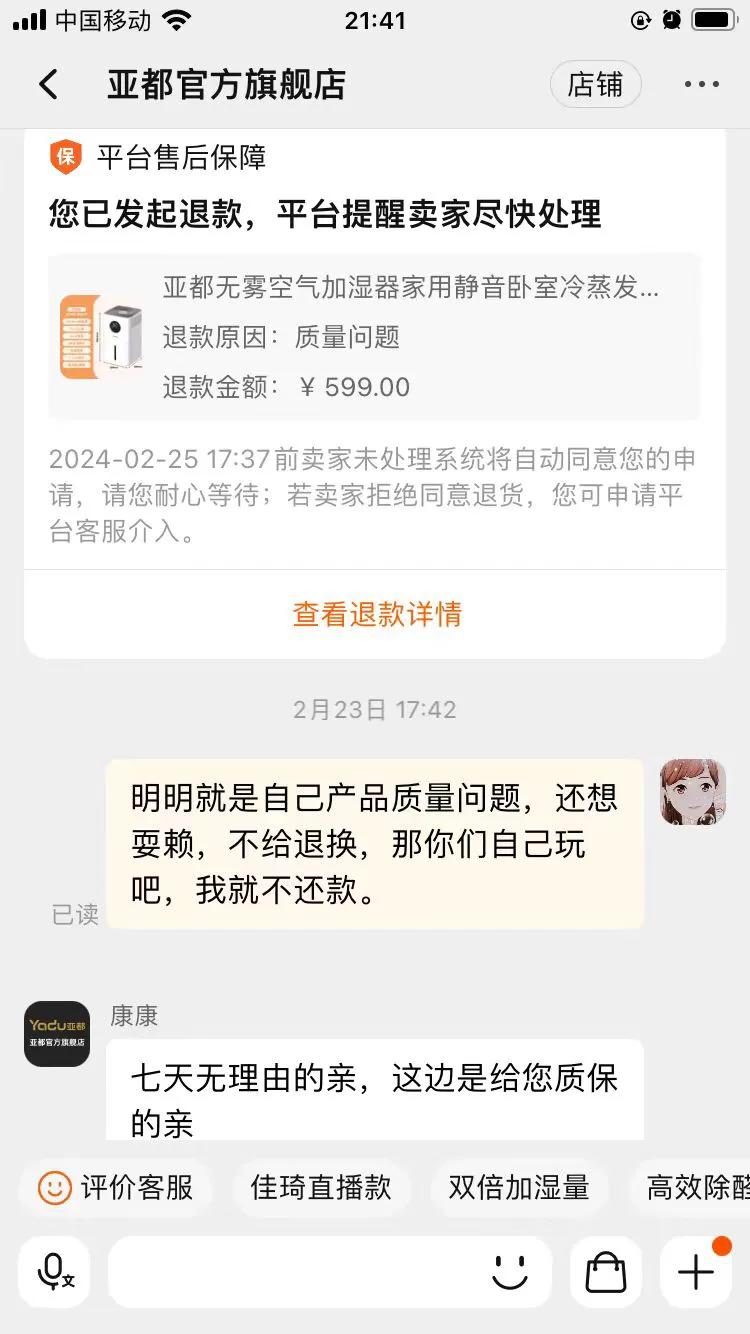Open the 店铺 store tab
The width and height of the screenshot is (750, 1334).
(596, 84)
